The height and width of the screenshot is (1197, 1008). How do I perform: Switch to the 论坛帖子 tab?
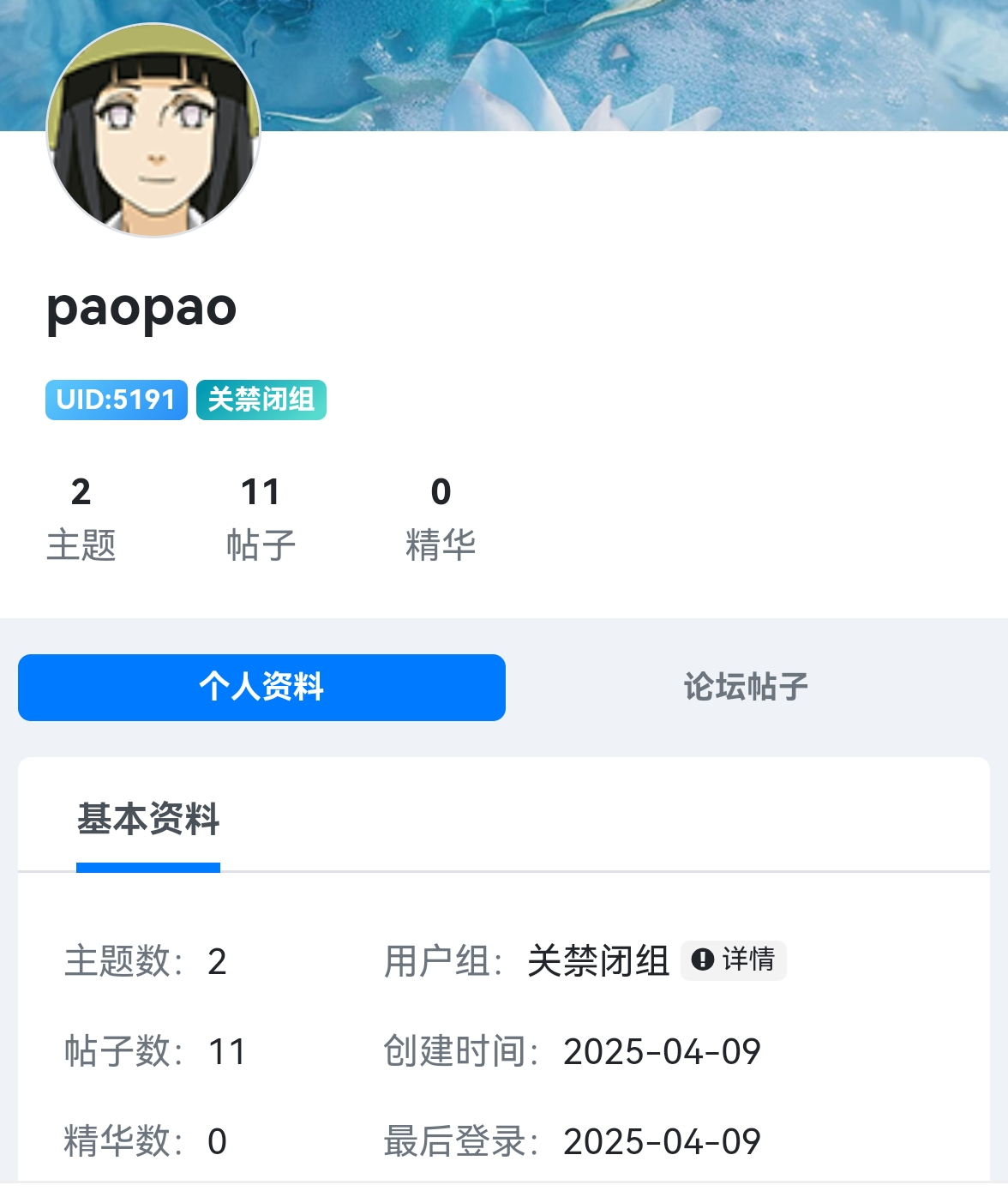coord(746,687)
